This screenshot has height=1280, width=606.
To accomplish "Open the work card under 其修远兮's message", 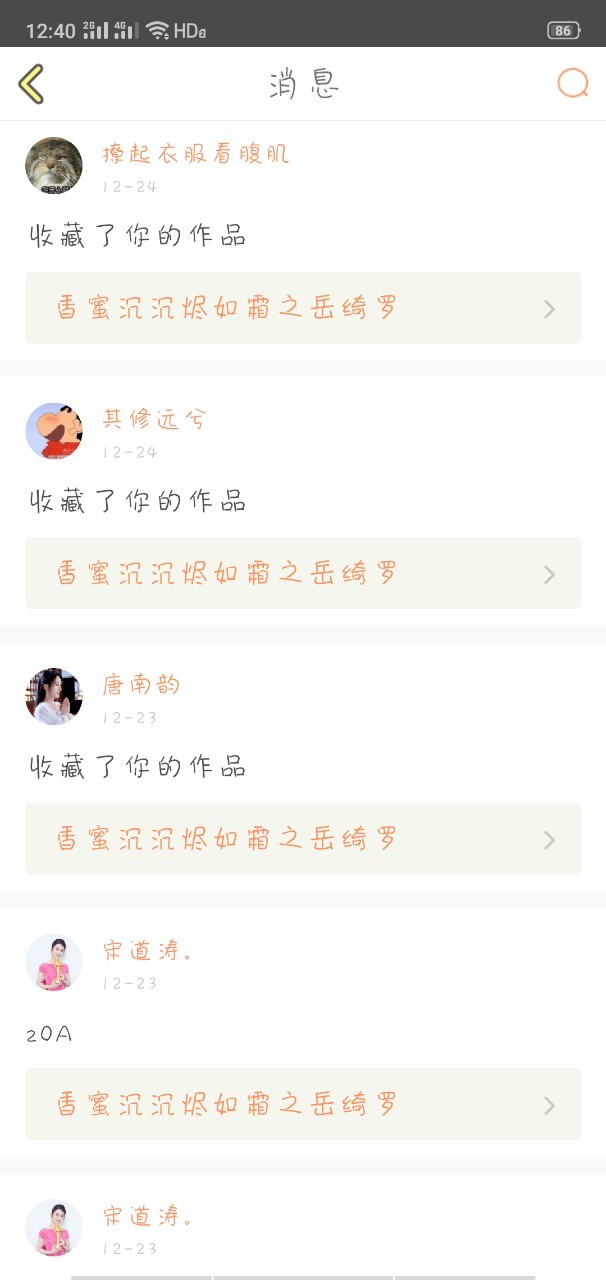I will 303,573.
